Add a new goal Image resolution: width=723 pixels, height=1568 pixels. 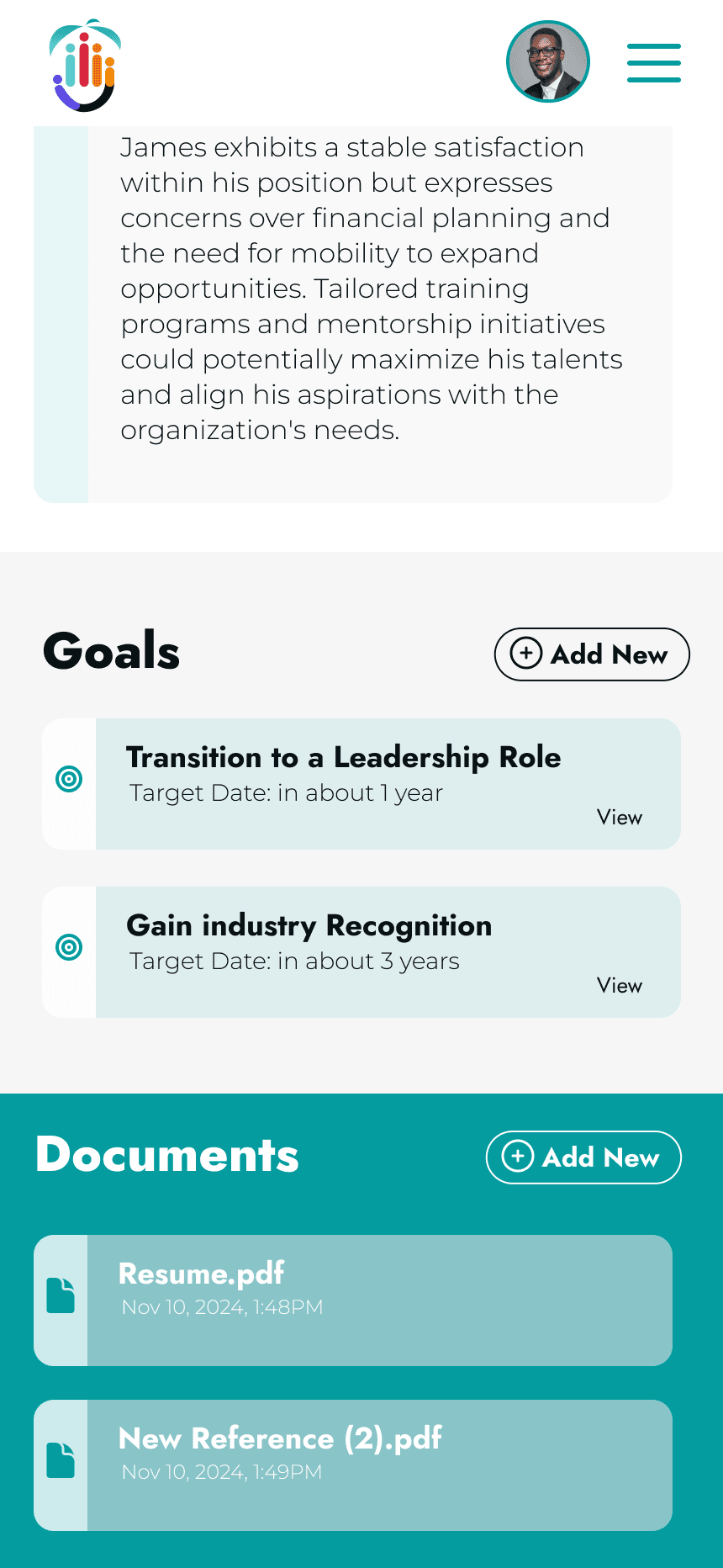pyautogui.click(x=592, y=654)
